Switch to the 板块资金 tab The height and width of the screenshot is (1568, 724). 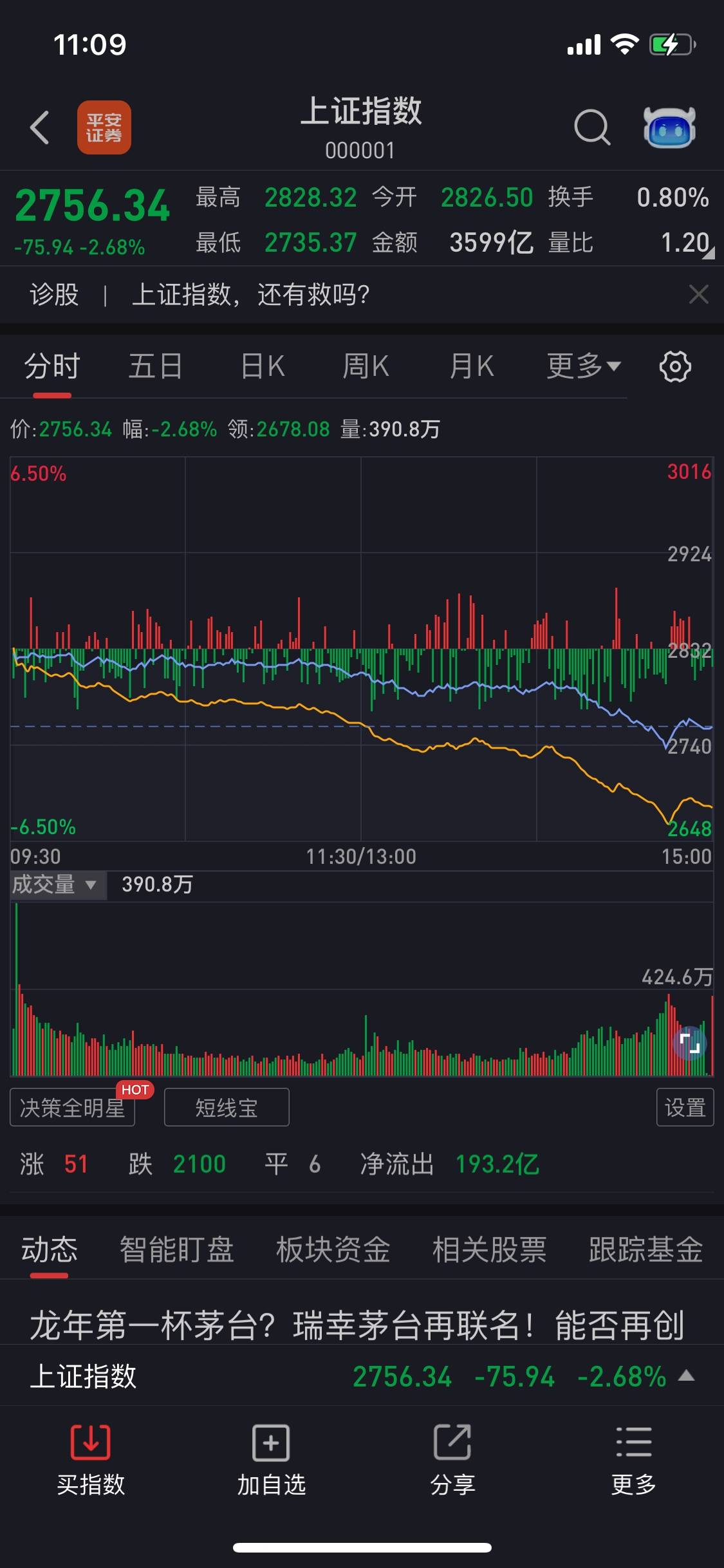click(x=333, y=1249)
